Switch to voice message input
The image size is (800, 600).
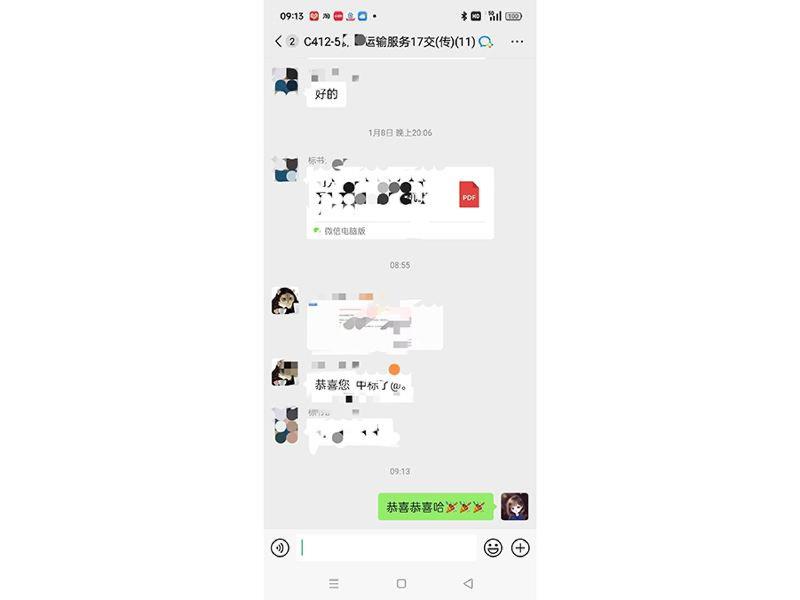[280, 548]
